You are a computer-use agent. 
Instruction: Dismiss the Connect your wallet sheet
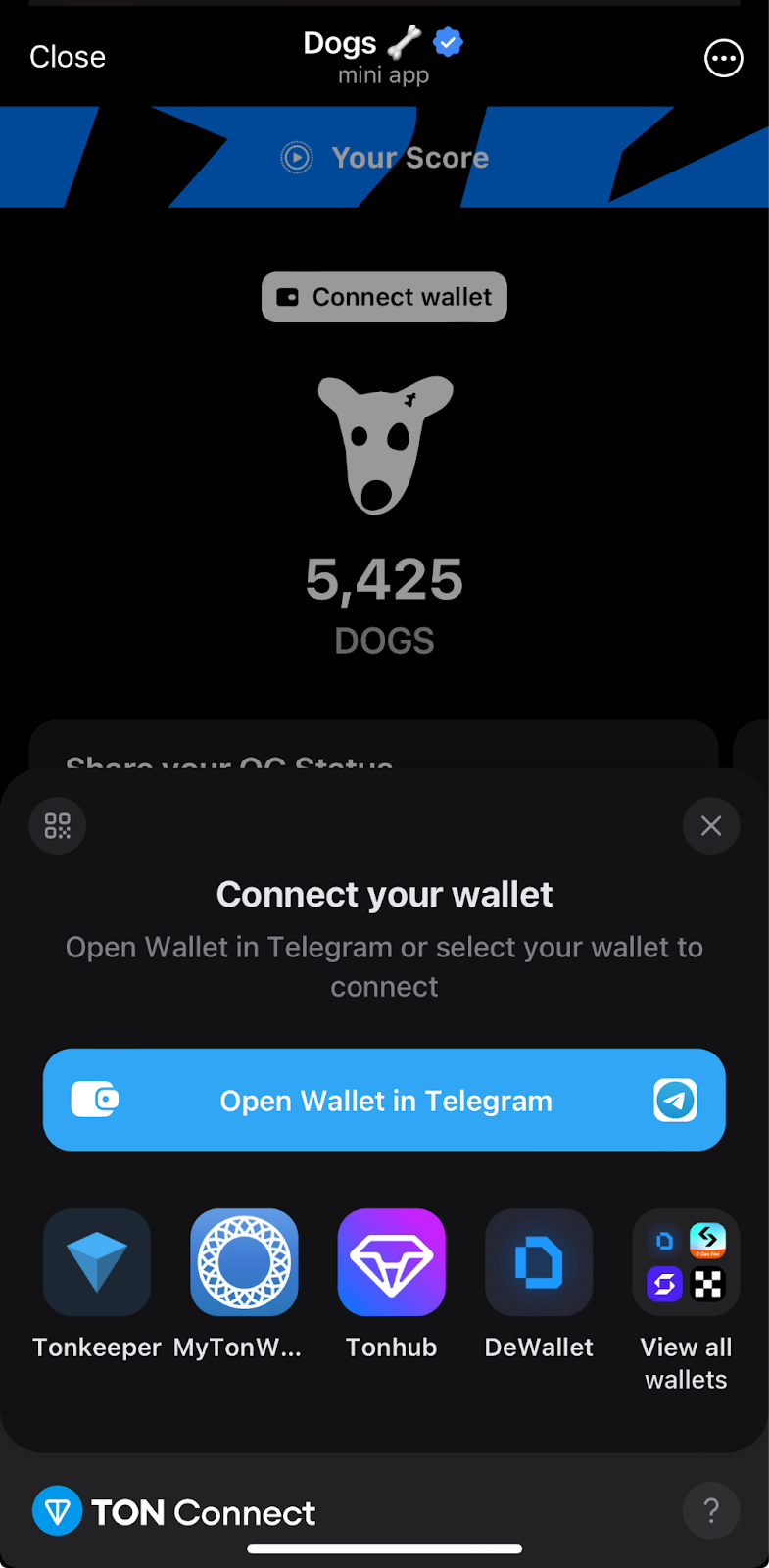[711, 826]
